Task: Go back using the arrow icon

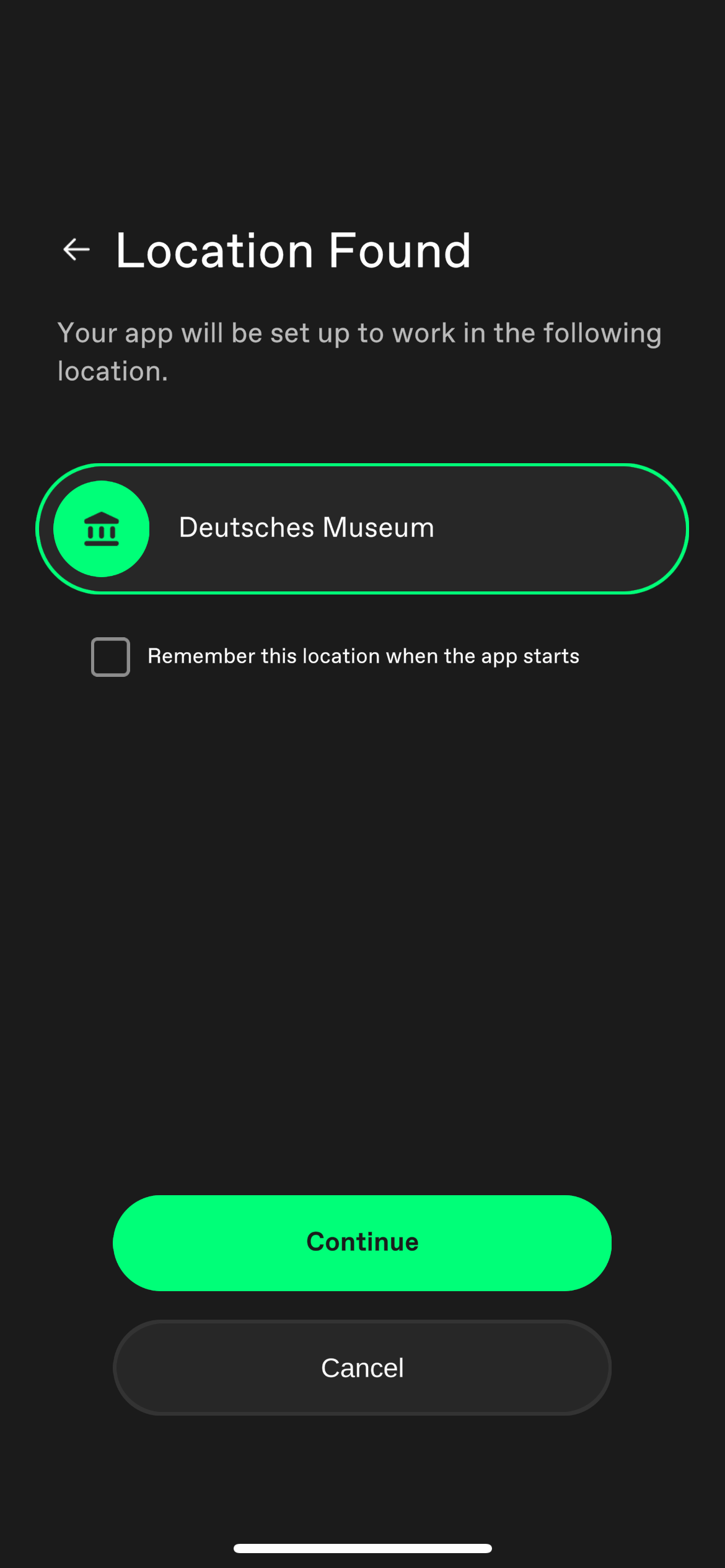Action: (77, 250)
